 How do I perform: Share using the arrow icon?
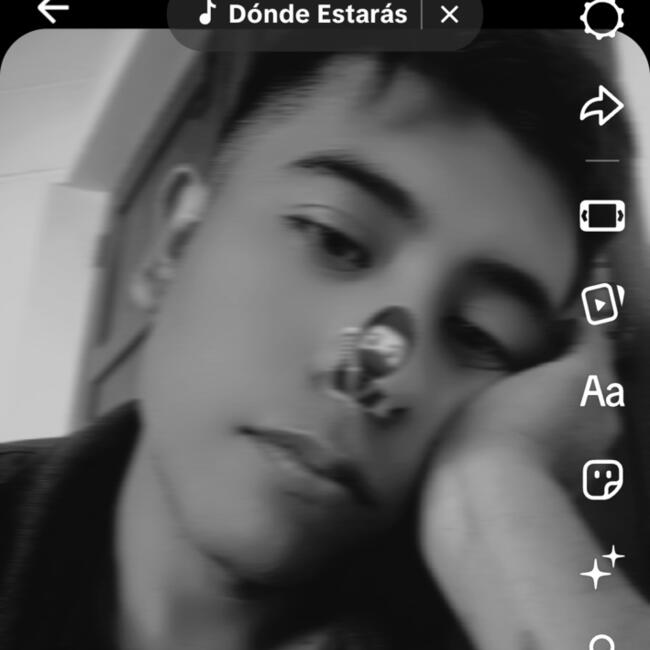(x=602, y=107)
